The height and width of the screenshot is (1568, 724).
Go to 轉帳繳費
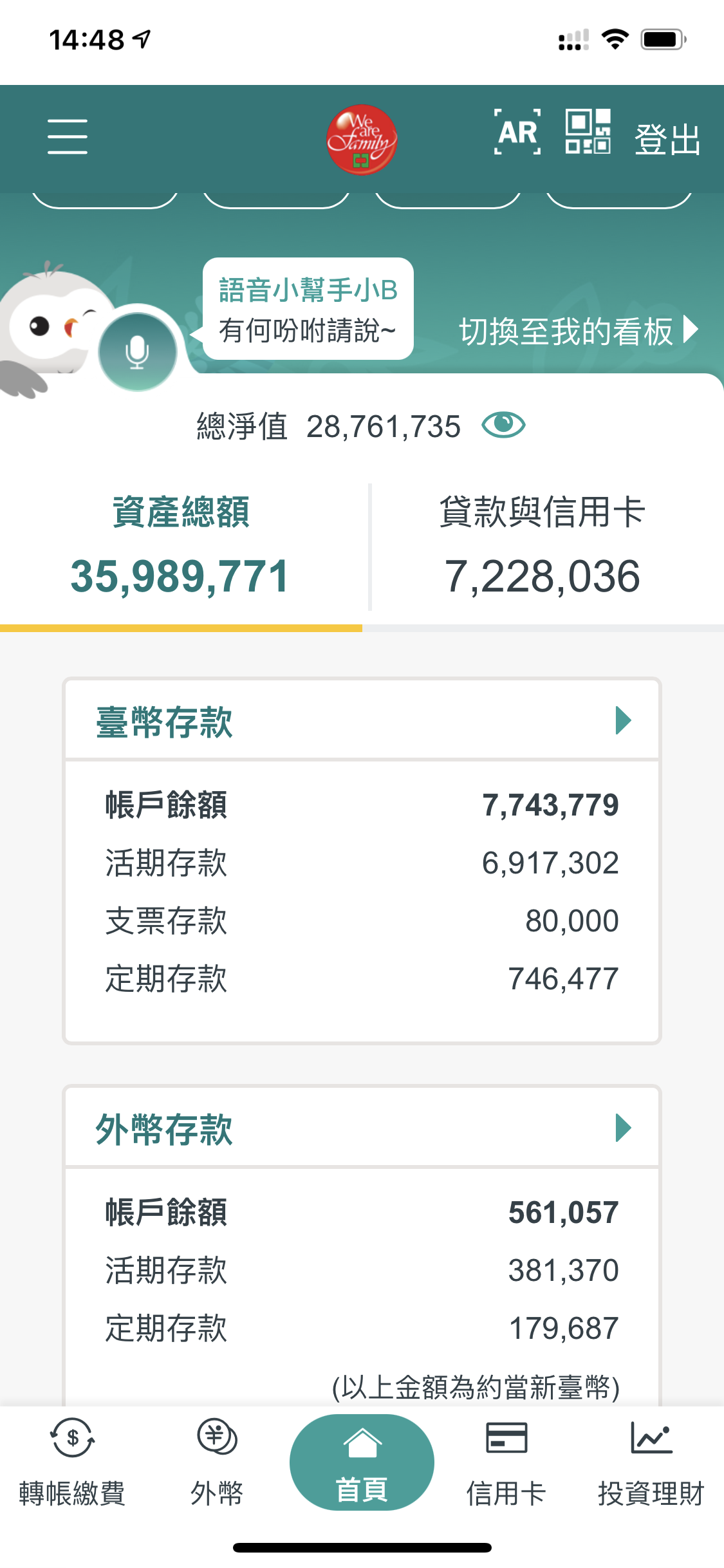click(x=72, y=1462)
